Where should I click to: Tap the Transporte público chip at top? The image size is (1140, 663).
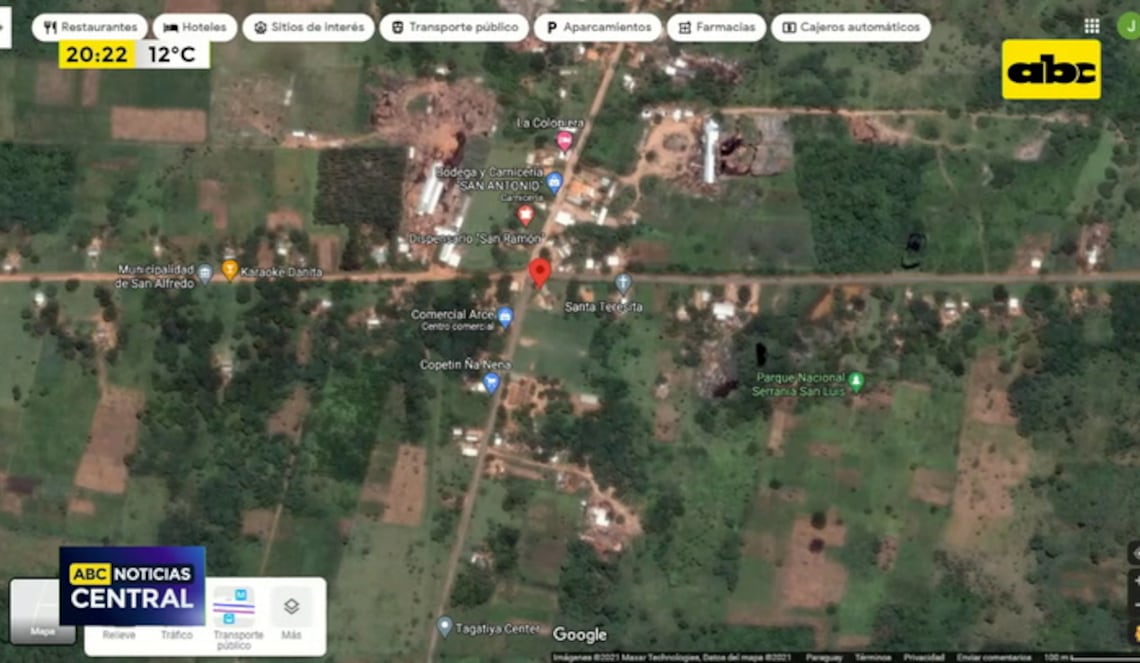tap(454, 27)
